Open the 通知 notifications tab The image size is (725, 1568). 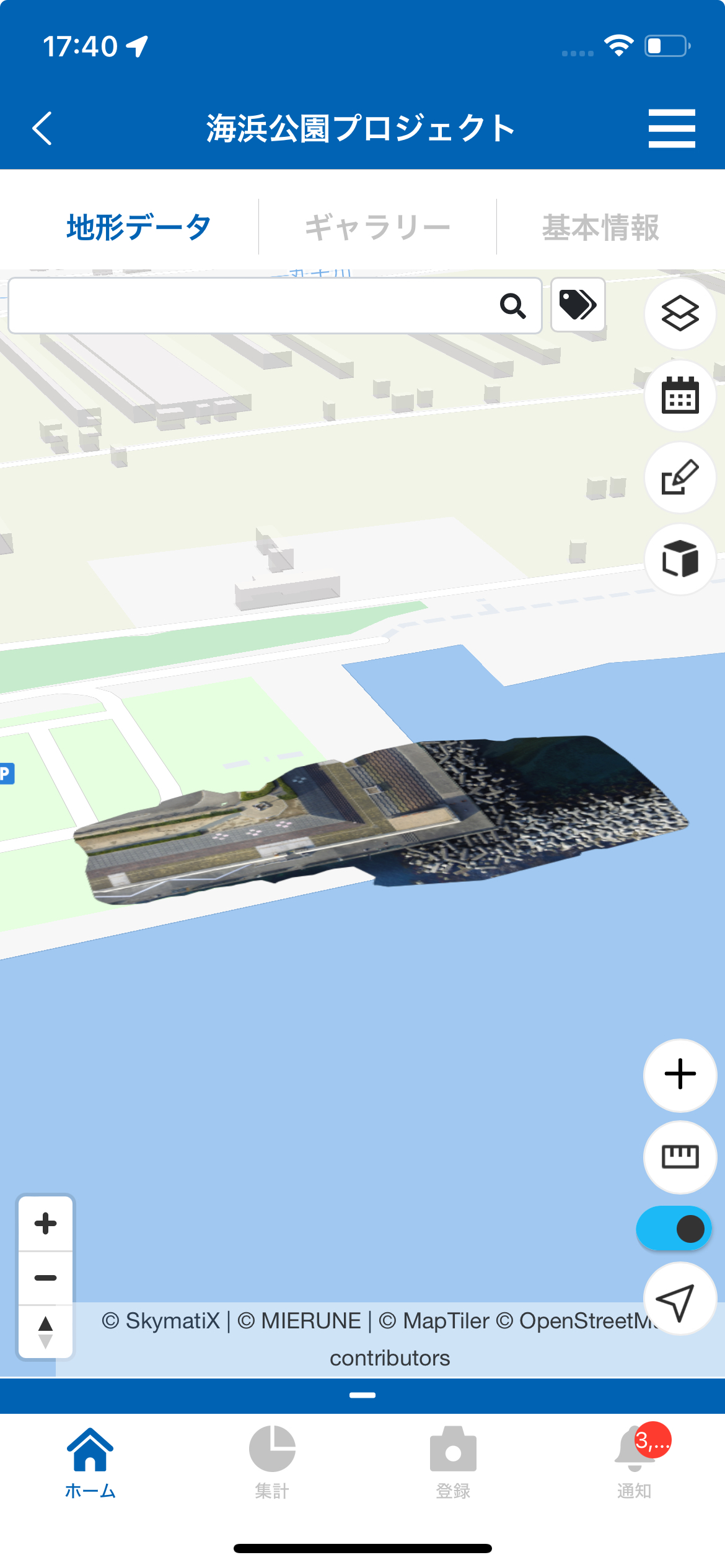[x=635, y=1461]
